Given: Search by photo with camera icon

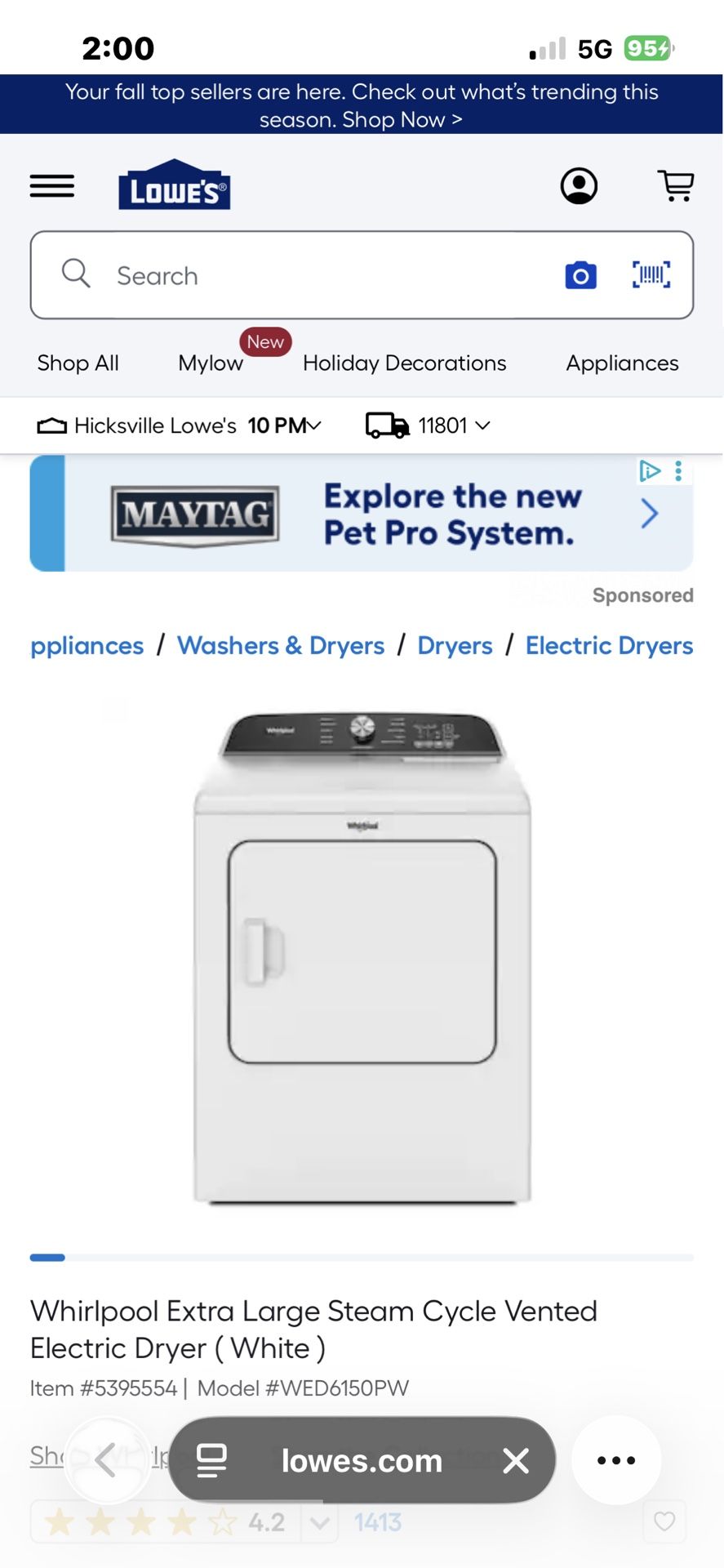Looking at the screenshot, I should pyautogui.click(x=580, y=275).
